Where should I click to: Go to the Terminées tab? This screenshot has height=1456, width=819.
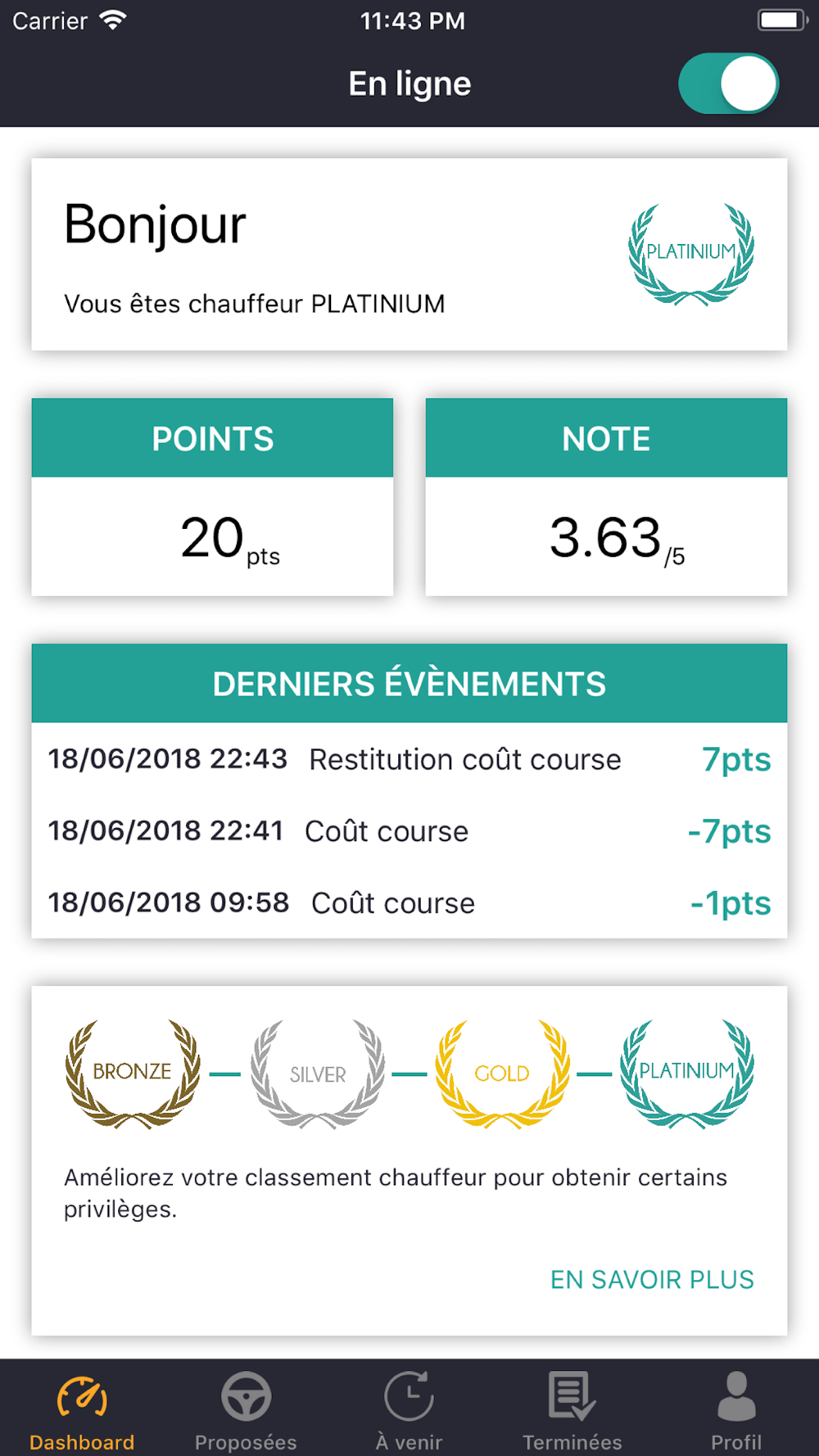coord(572,1410)
